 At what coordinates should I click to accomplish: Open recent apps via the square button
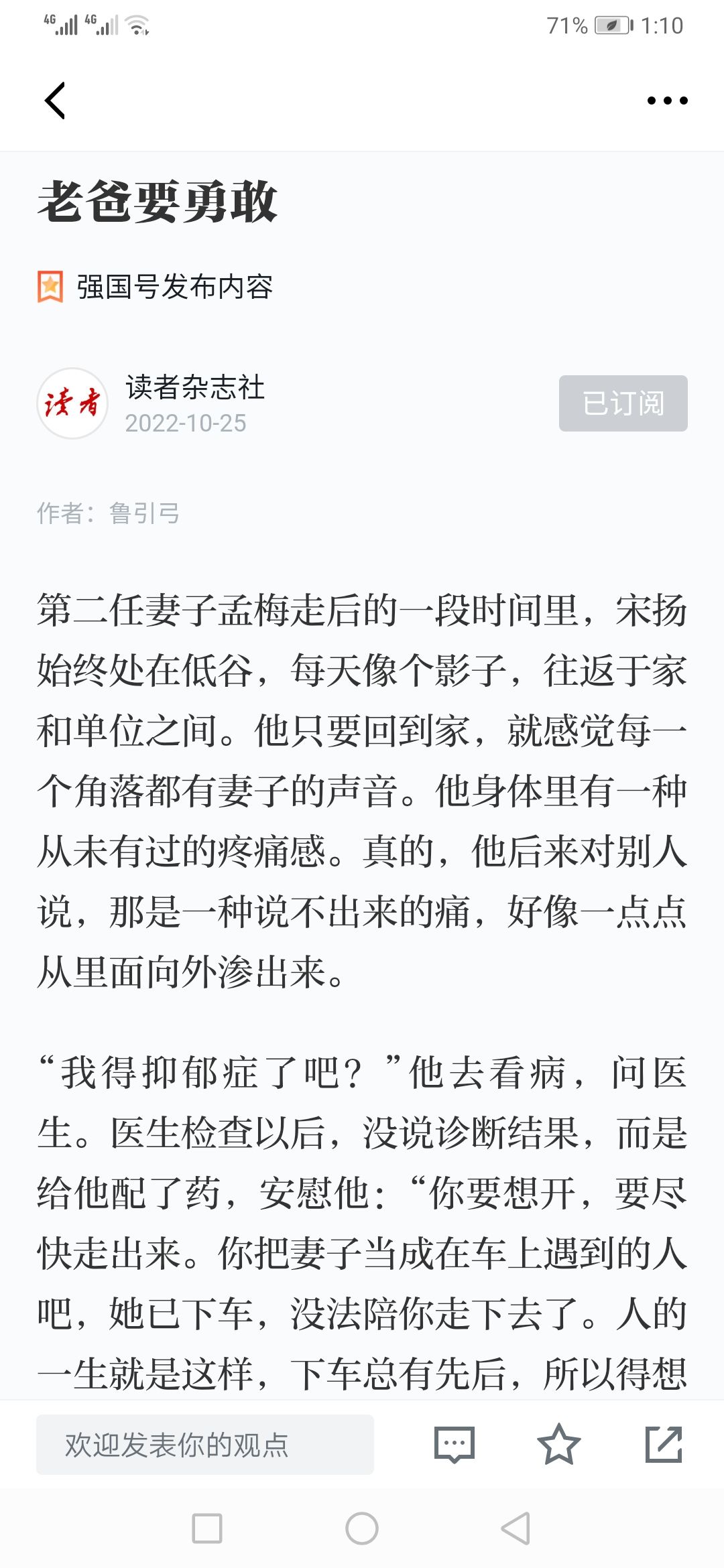tap(207, 1528)
